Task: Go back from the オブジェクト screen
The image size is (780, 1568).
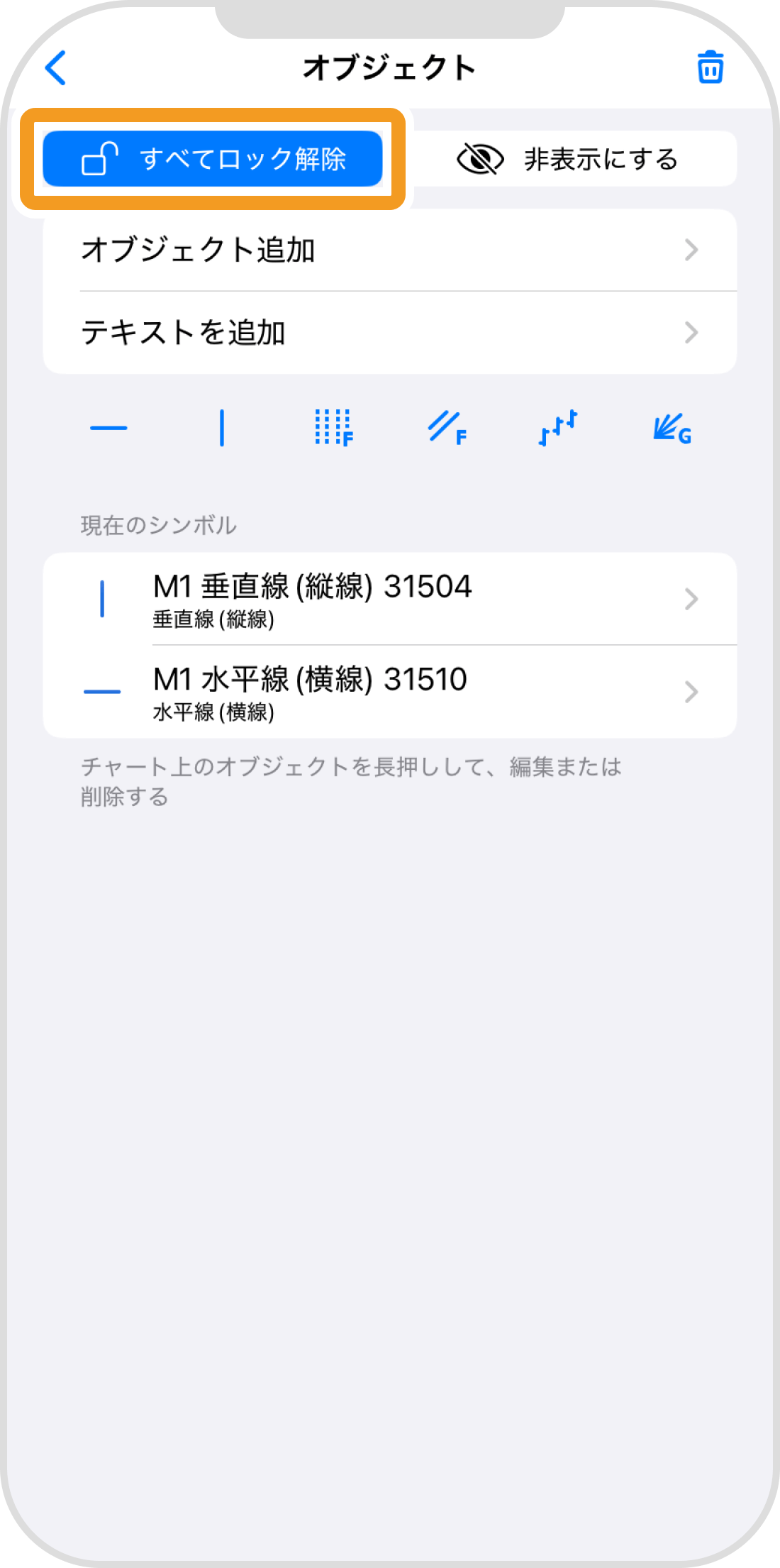Action: [x=55, y=68]
